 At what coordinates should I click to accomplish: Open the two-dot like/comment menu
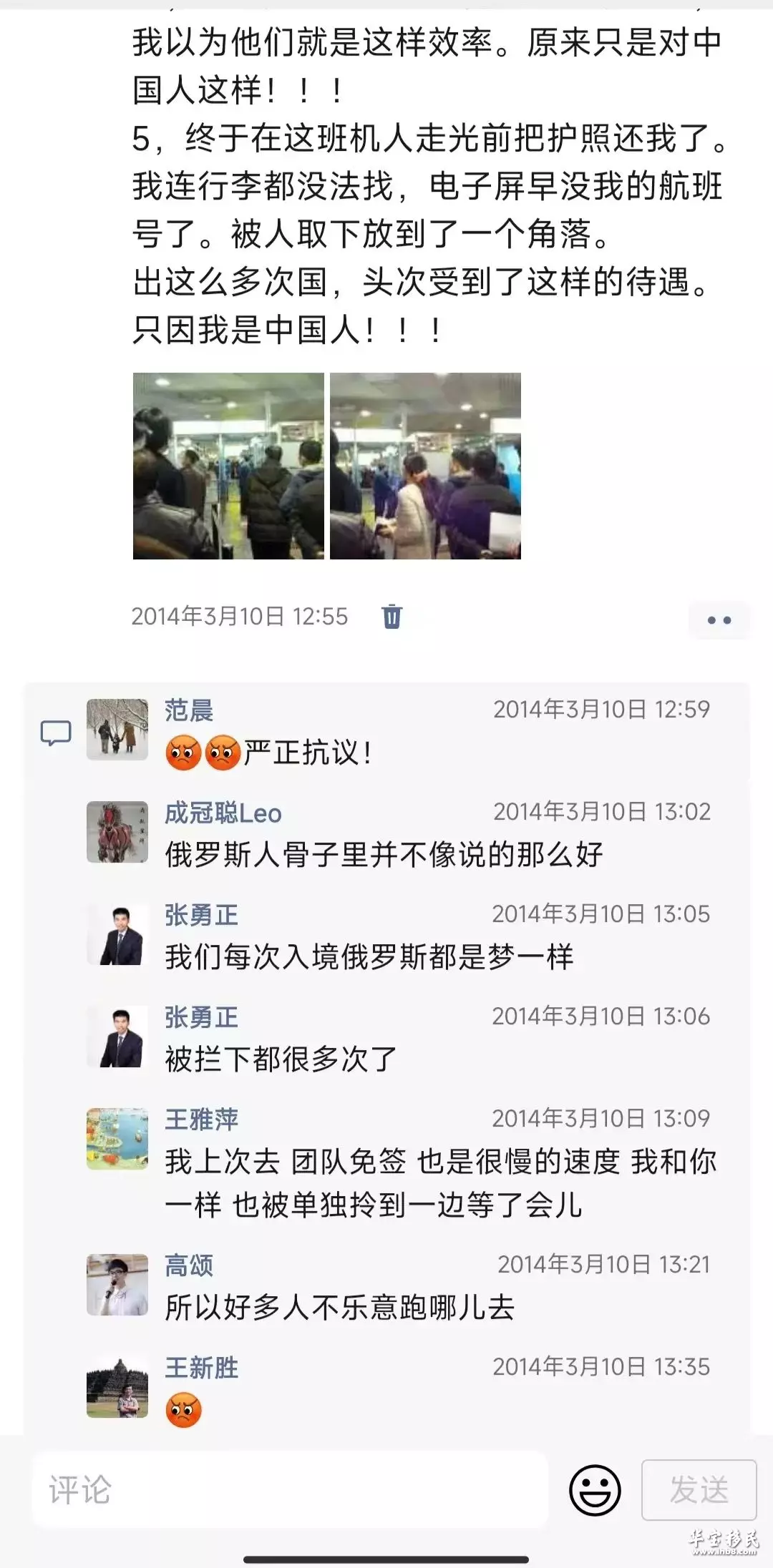[x=719, y=619]
